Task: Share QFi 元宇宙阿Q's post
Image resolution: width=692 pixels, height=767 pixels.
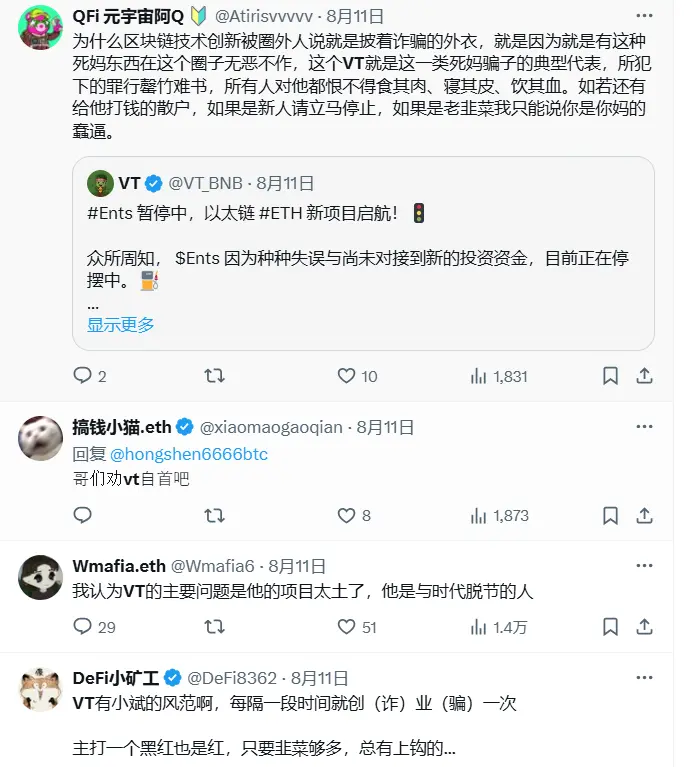Action: click(645, 376)
